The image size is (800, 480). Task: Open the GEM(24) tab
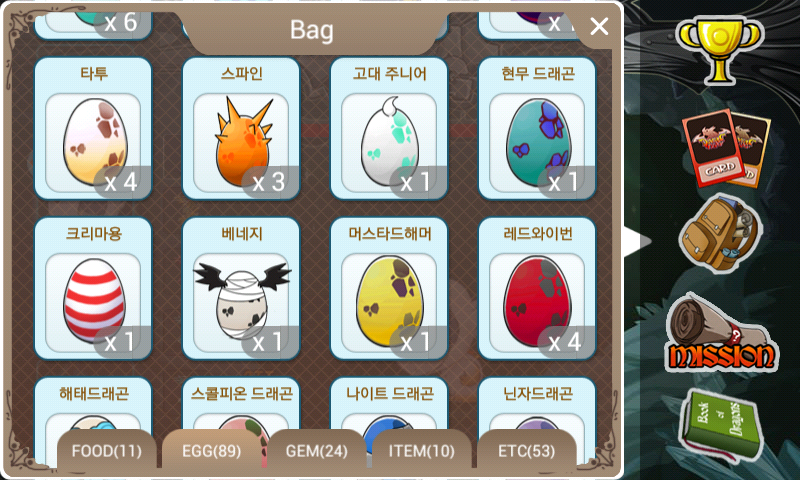[317, 449]
